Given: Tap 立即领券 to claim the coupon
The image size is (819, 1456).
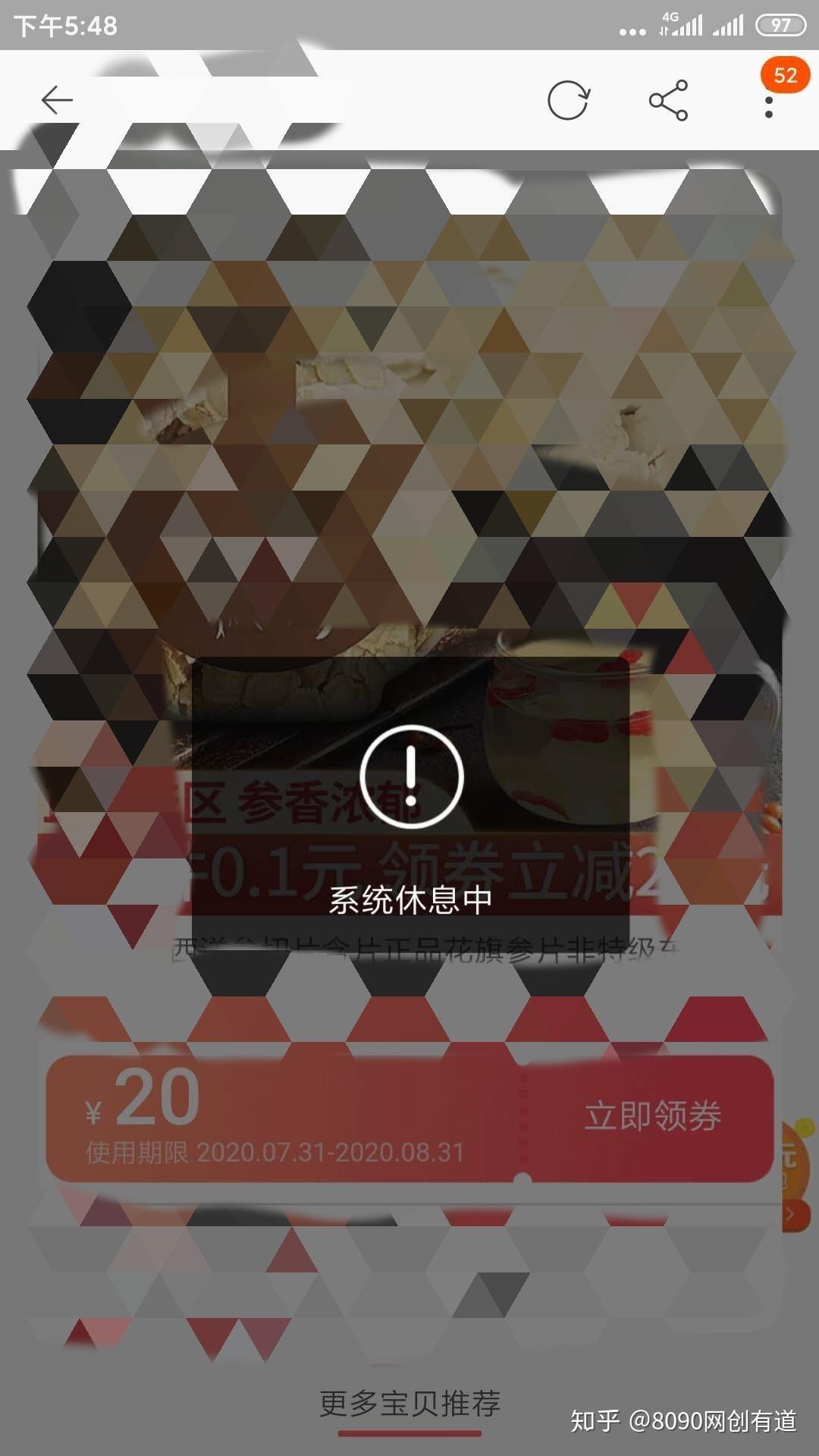Looking at the screenshot, I should coord(652,1116).
